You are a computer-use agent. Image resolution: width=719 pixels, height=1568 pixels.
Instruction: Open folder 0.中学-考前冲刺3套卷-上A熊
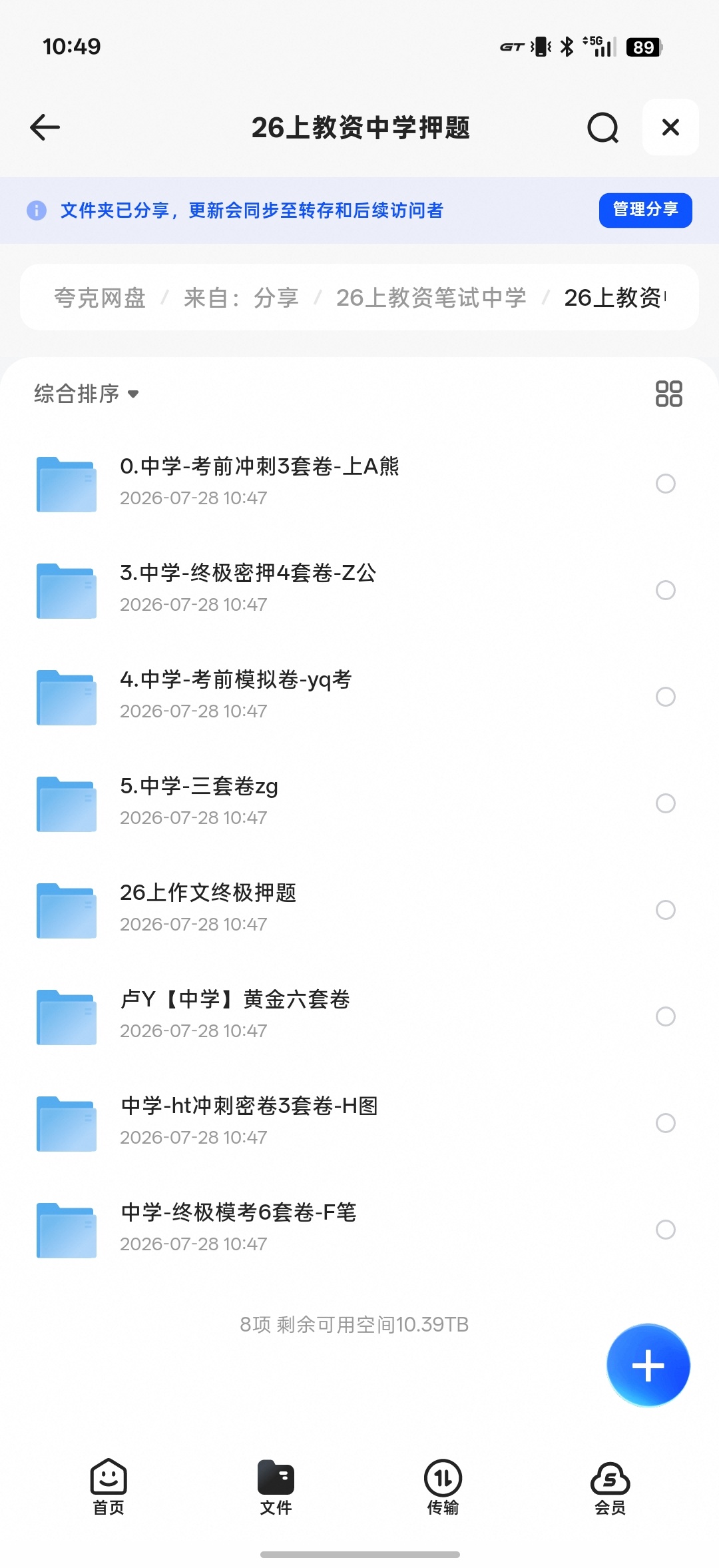pos(359,484)
